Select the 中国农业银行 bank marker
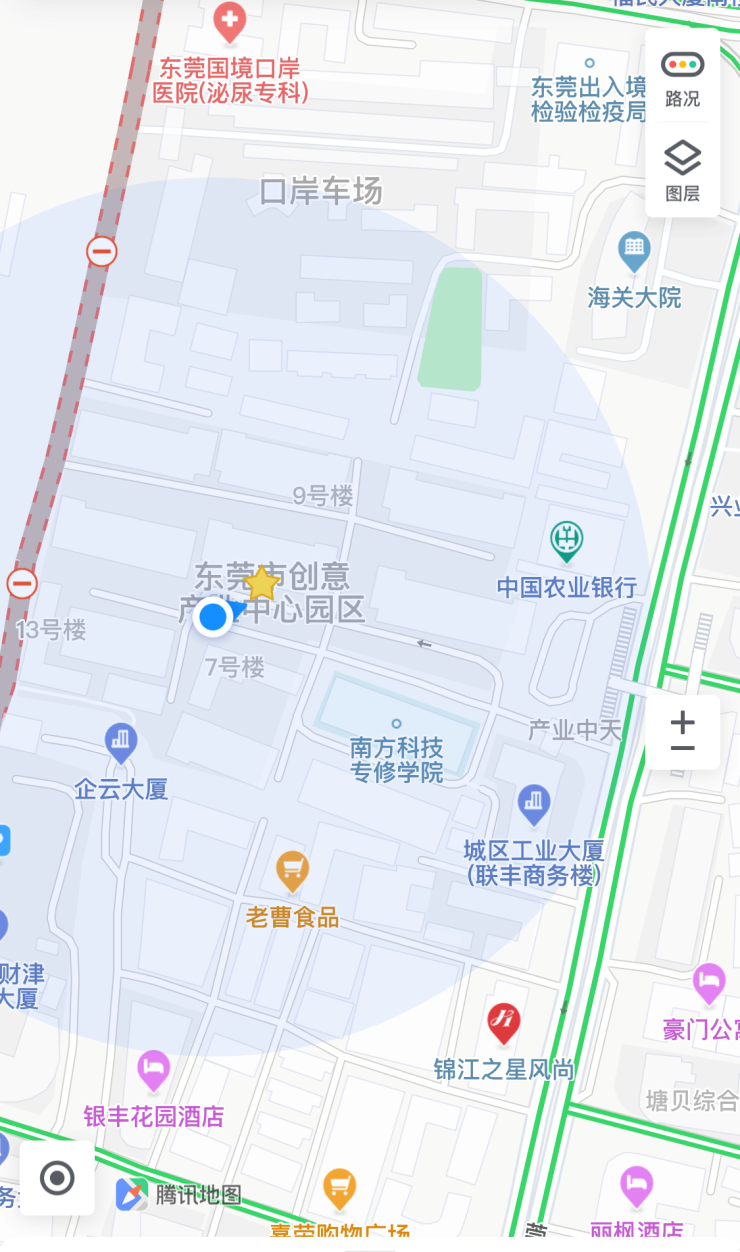The height and width of the screenshot is (1252, 740). pyautogui.click(x=568, y=542)
